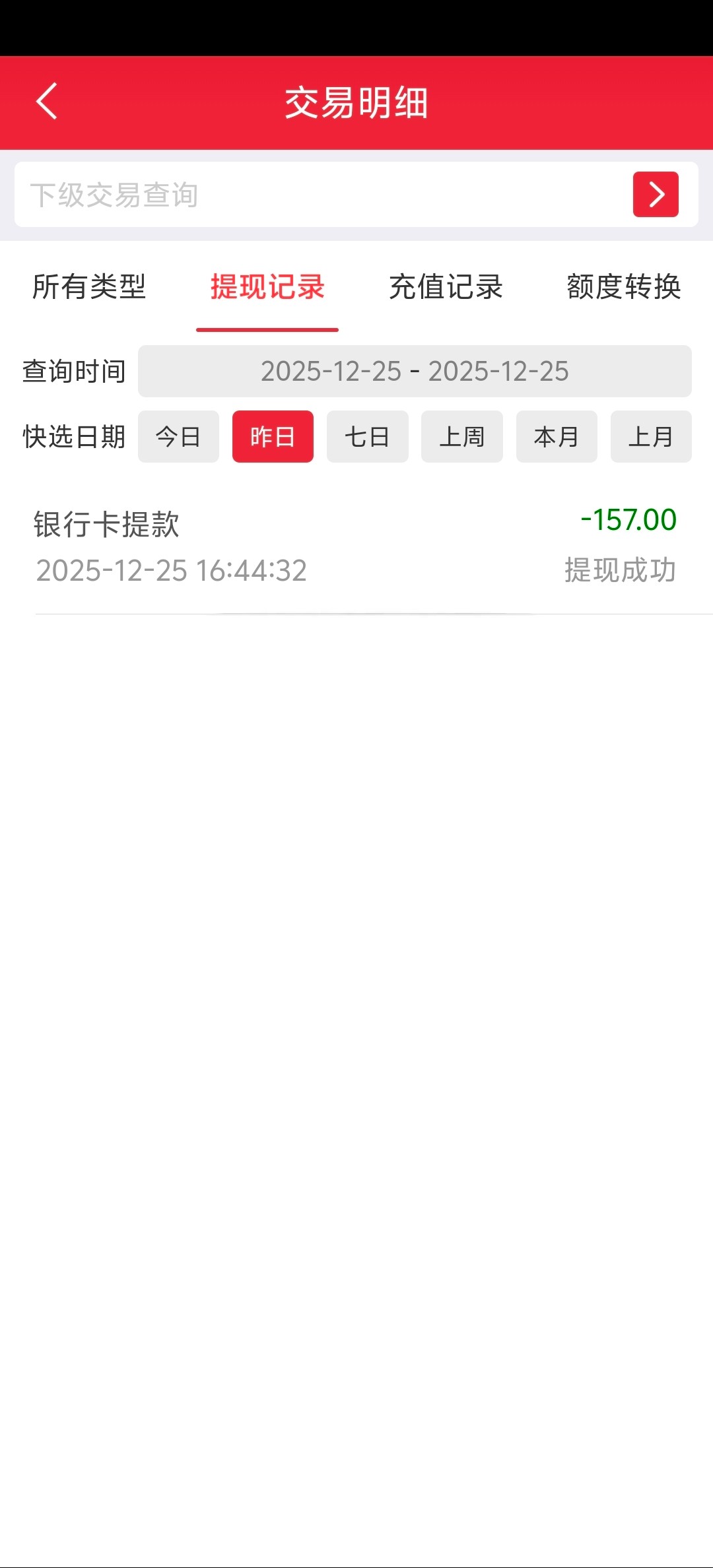Filter records by 上周
The image size is (713, 1568).
pyautogui.click(x=461, y=437)
